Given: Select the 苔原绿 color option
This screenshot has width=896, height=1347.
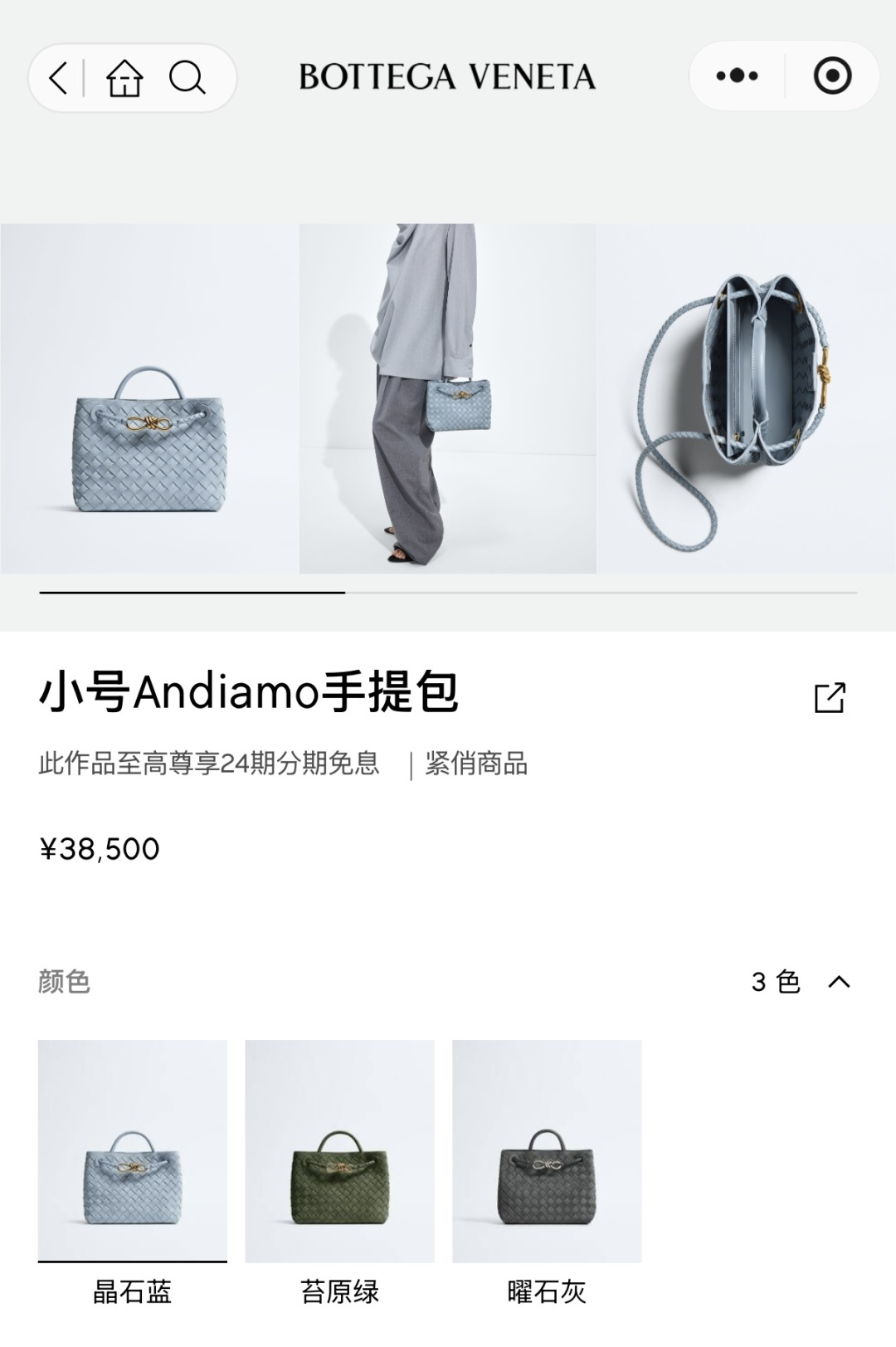Looking at the screenshot, I should (339, 1172).
